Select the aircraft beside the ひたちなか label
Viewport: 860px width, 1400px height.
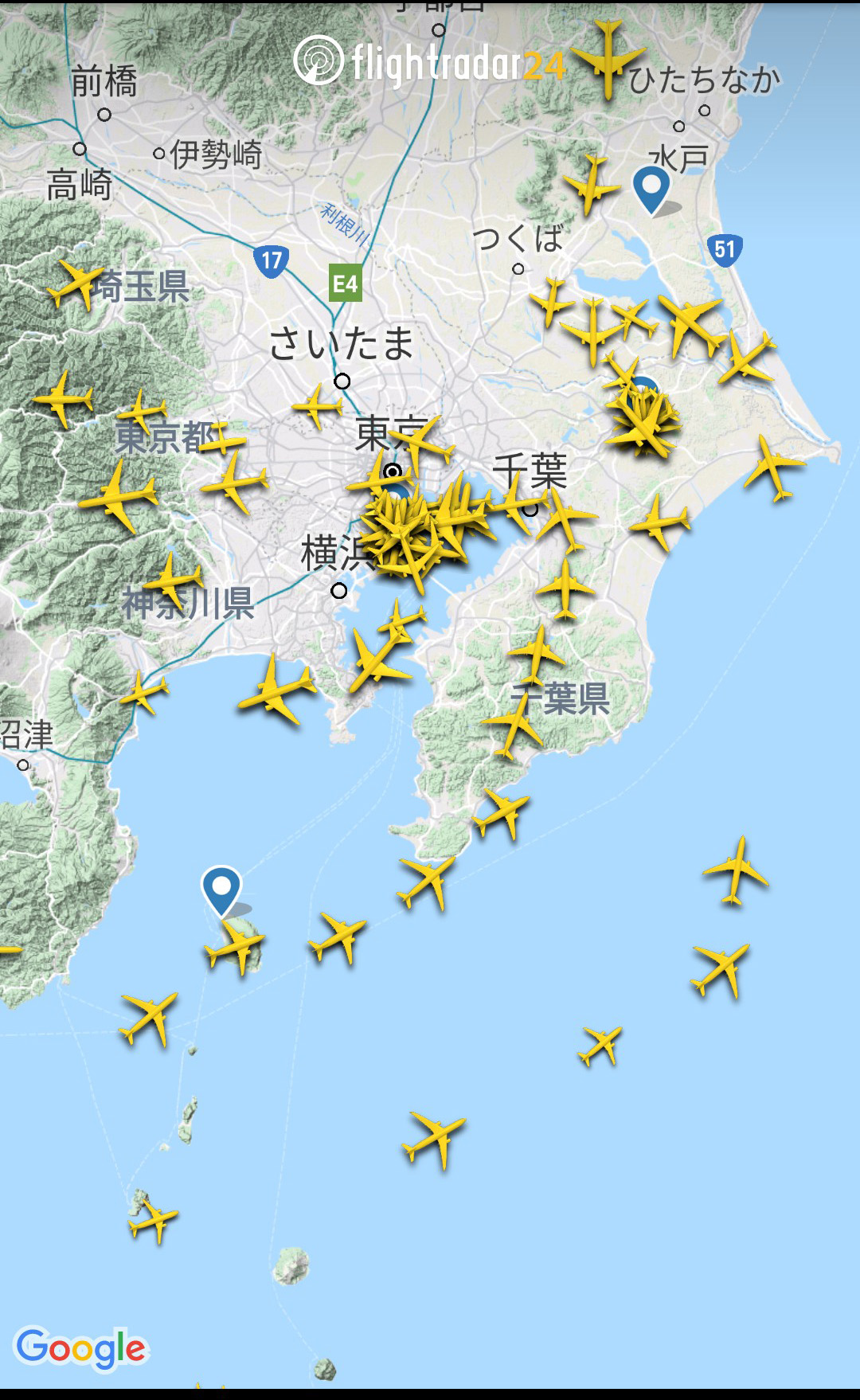(608, 59)
